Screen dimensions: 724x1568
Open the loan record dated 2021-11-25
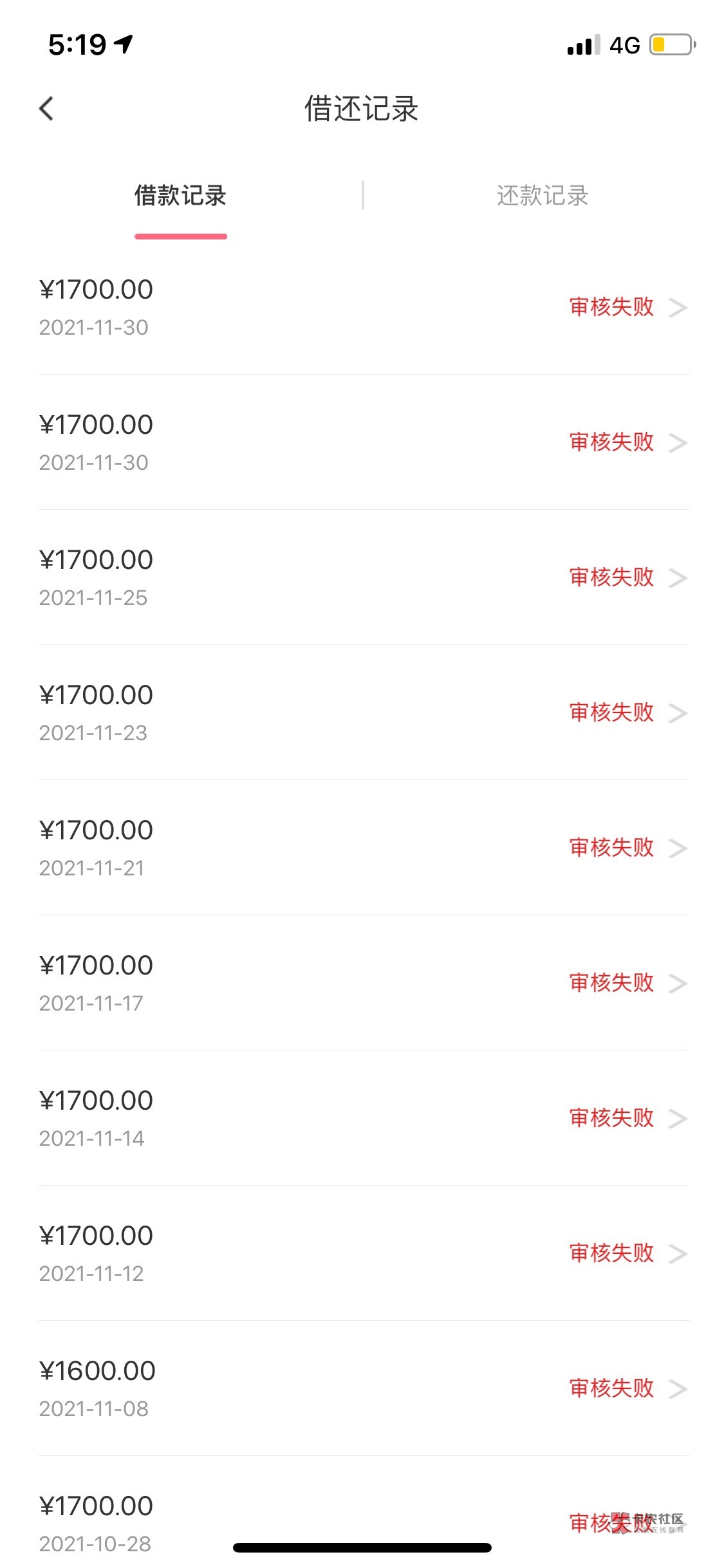coord(364,577)
